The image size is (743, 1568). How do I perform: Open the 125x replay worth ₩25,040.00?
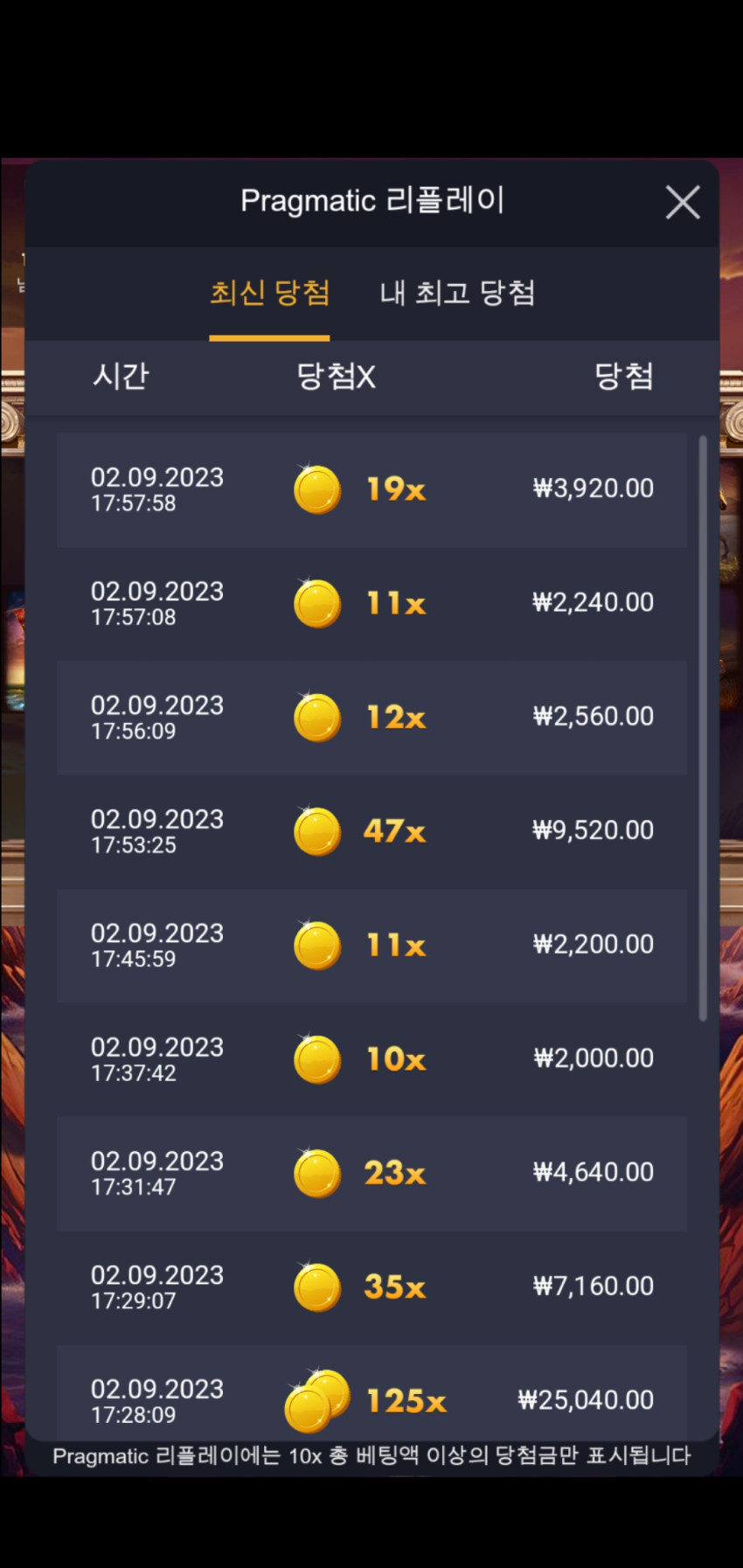371,1393
